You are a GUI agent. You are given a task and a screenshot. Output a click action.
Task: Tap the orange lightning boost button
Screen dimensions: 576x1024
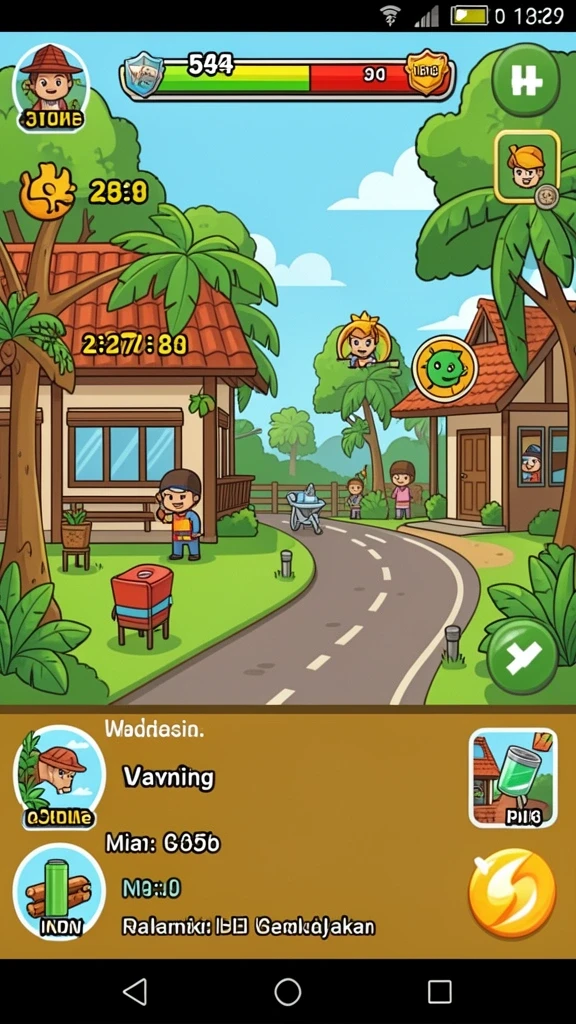pos(512,893)
